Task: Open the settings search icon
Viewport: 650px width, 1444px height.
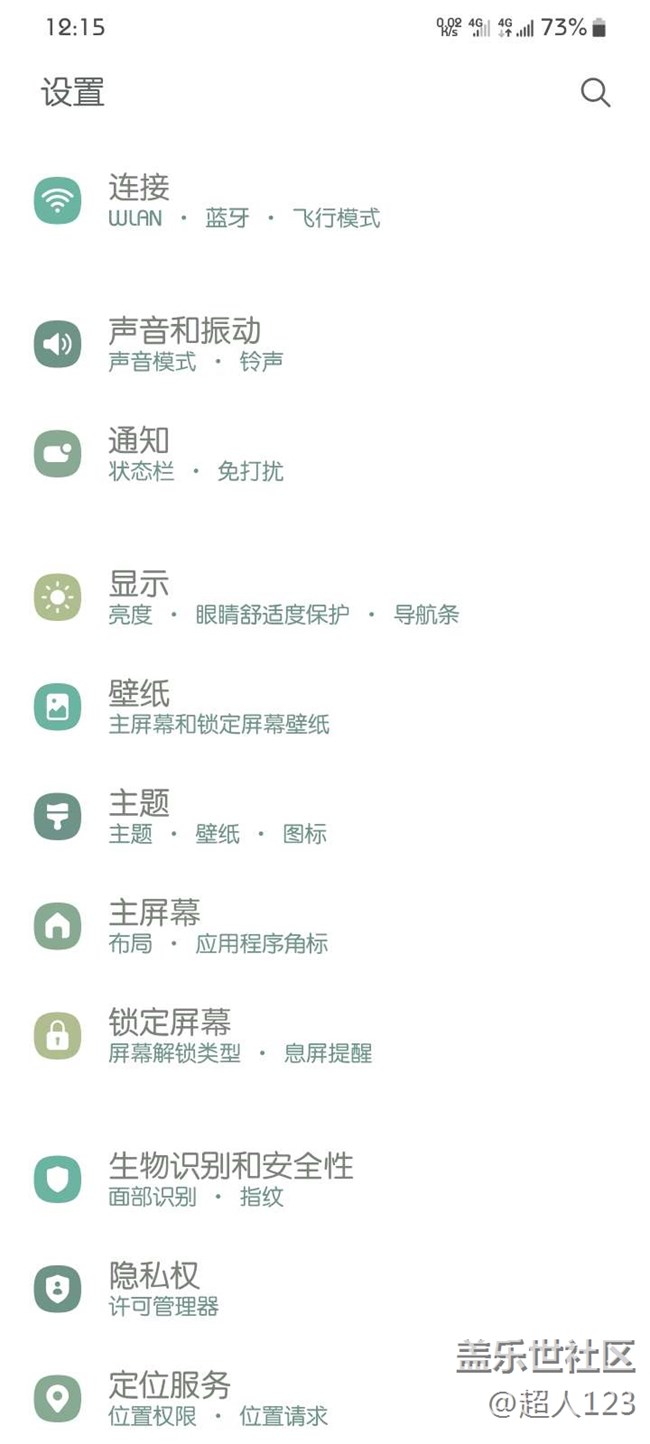Action: (595, 93)
